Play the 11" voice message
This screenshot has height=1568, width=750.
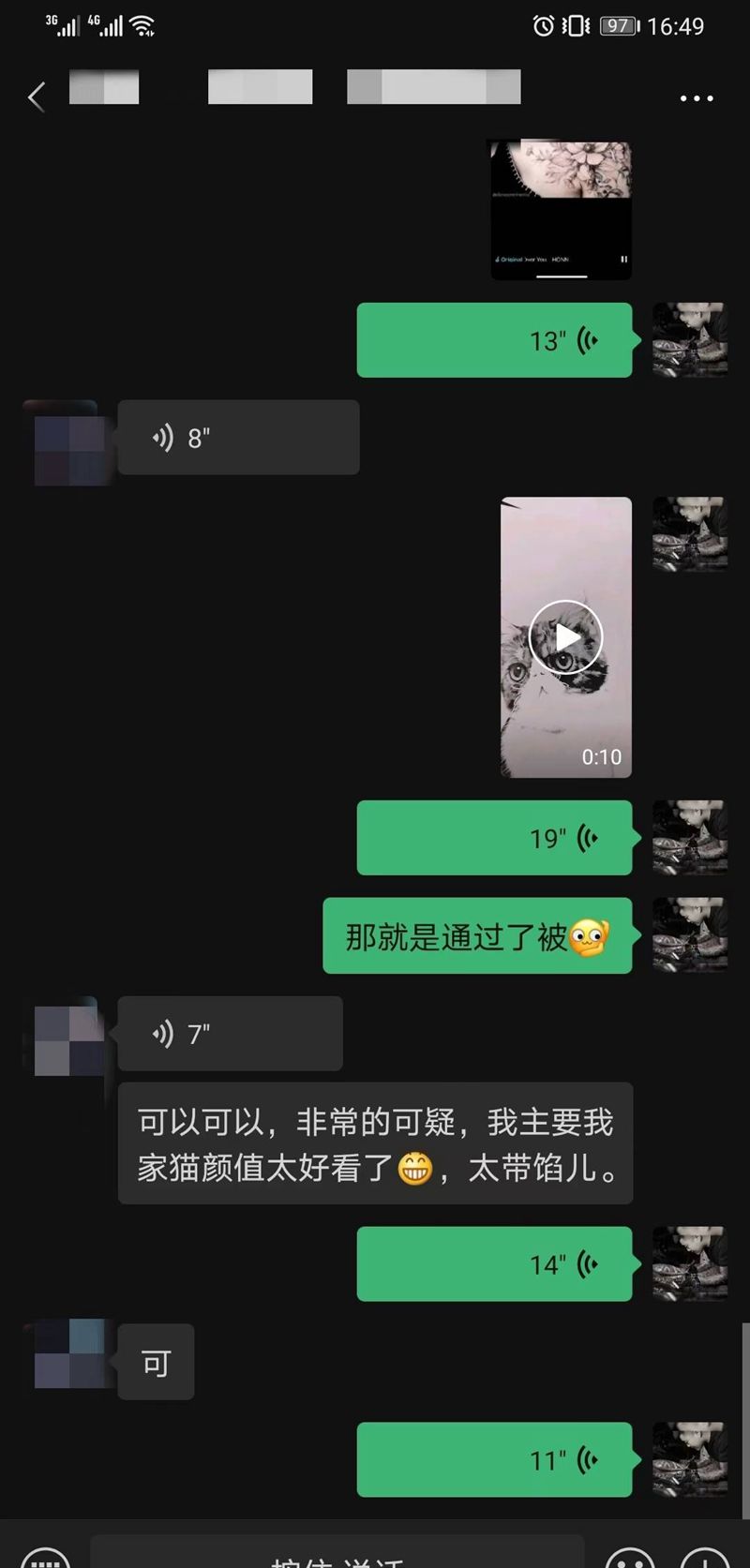coord(495,1459)
